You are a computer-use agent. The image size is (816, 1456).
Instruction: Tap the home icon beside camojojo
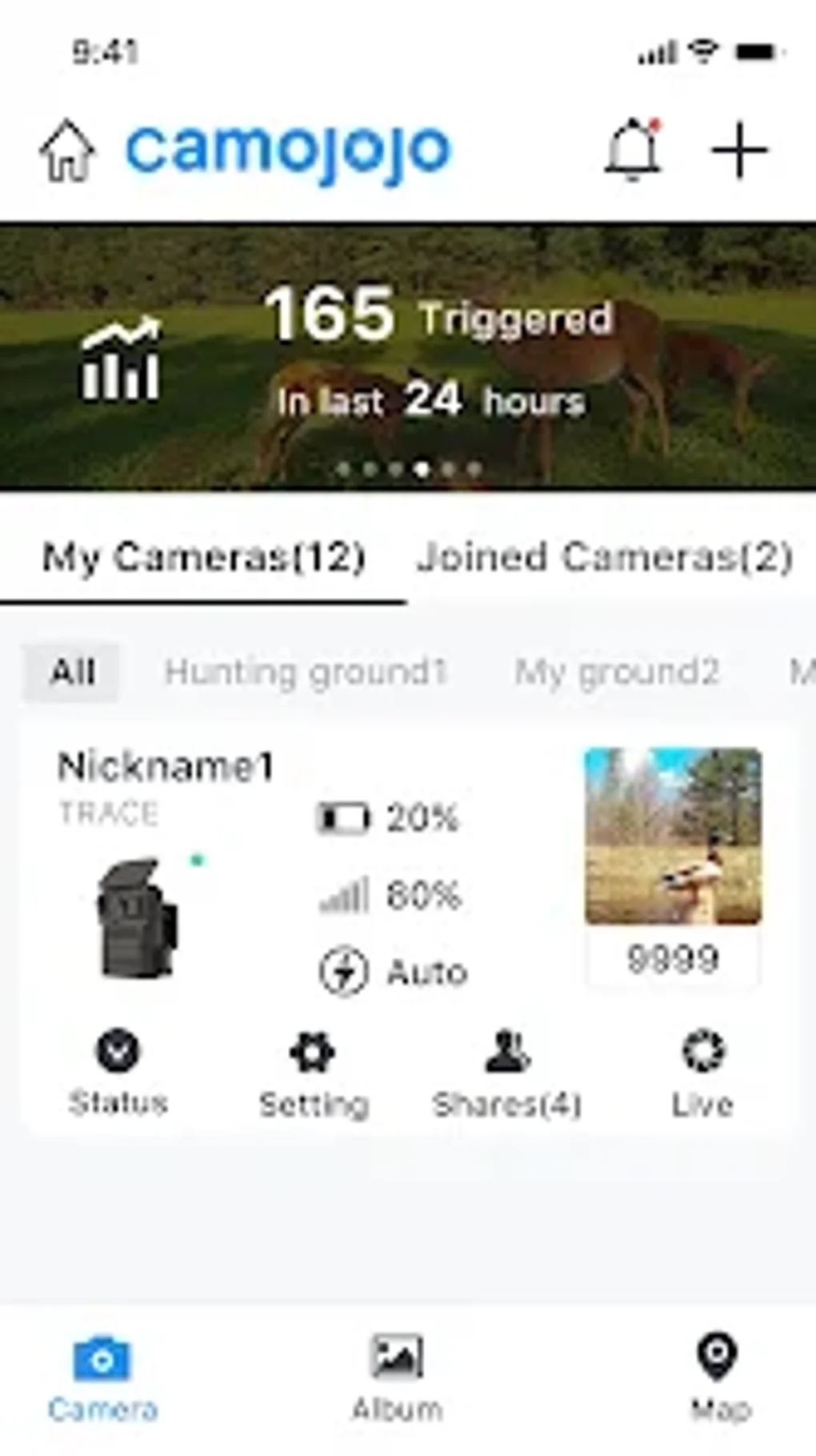pos(67,150)
